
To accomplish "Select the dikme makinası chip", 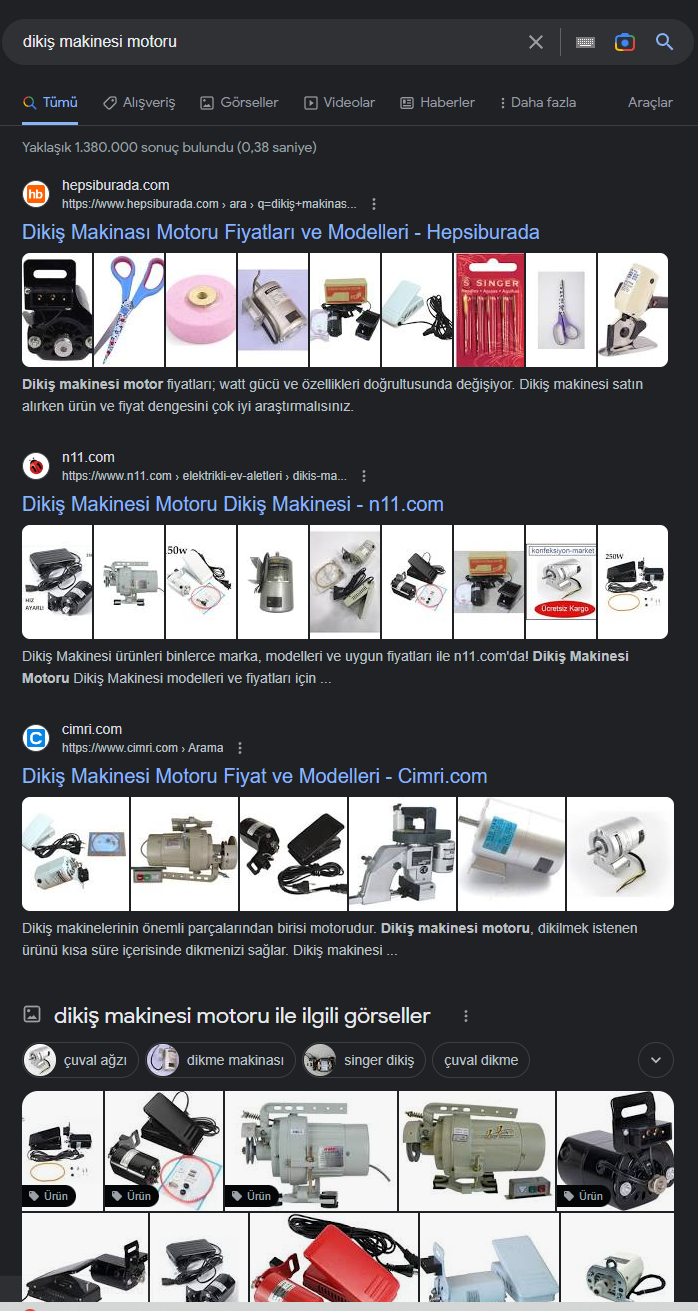I will [221, 1060].
